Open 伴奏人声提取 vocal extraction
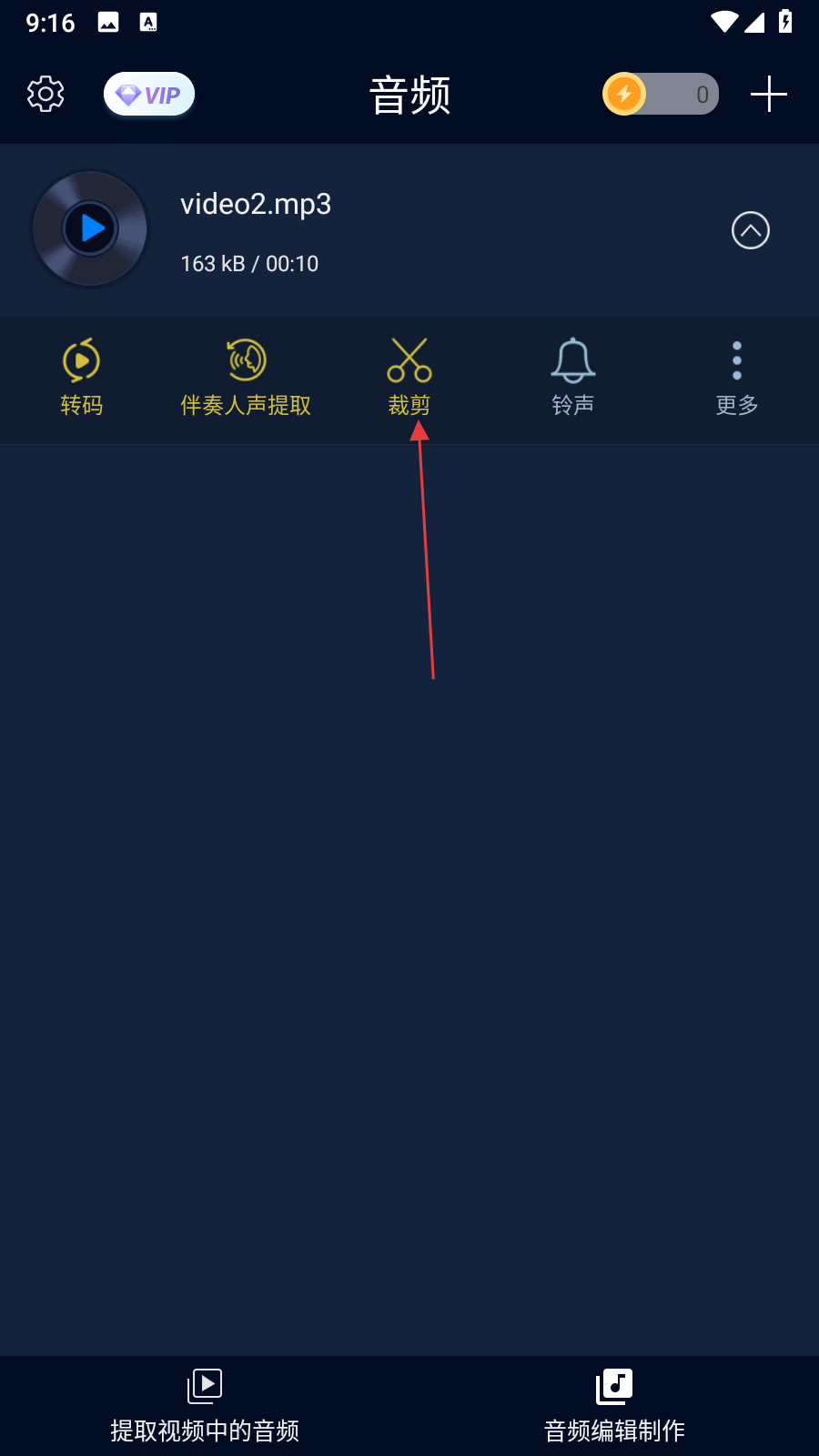The width and height of the screenshot is (819, 1456). click(x=246, y=379)
